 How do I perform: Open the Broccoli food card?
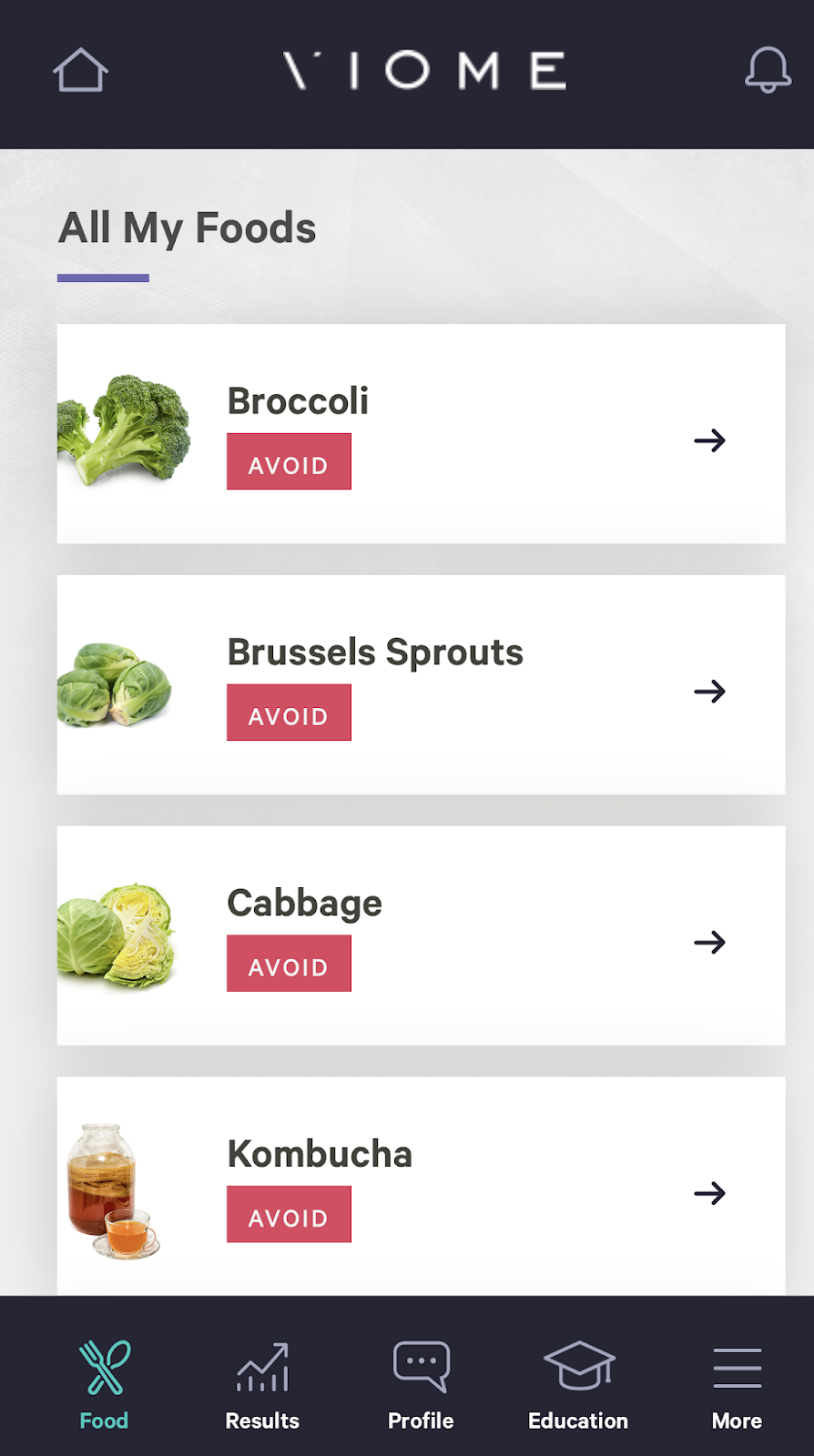coord(421,434)
